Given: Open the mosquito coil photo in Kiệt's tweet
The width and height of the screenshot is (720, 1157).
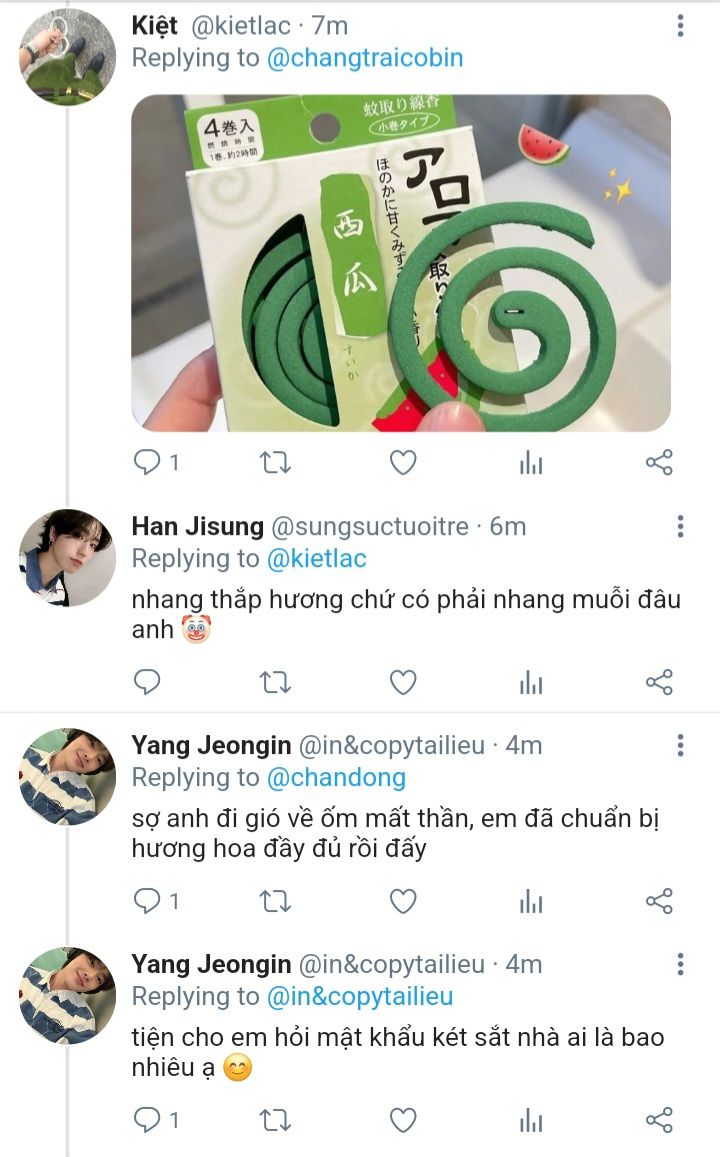Looking at the screenshot, I should [x=401, y=263].
